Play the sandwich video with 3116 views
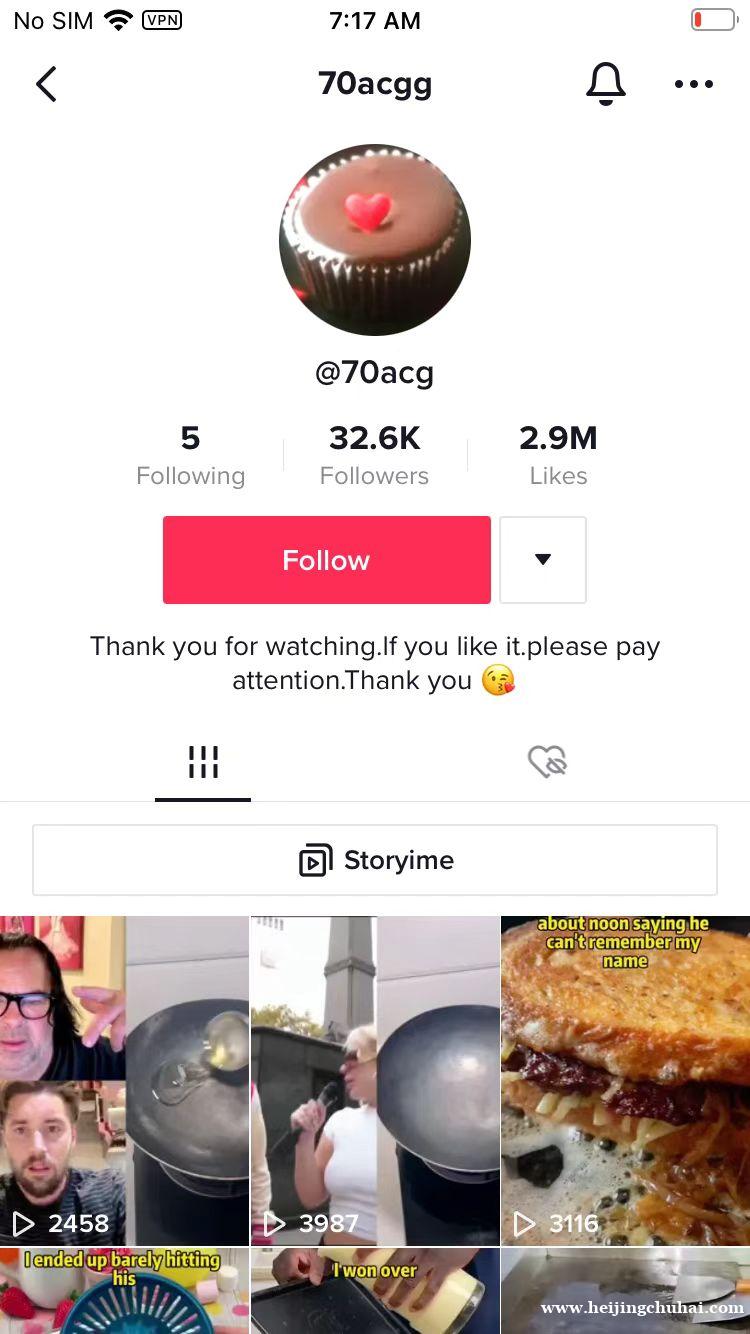The image size is (750, 1334). click(x=625, y=1080)
